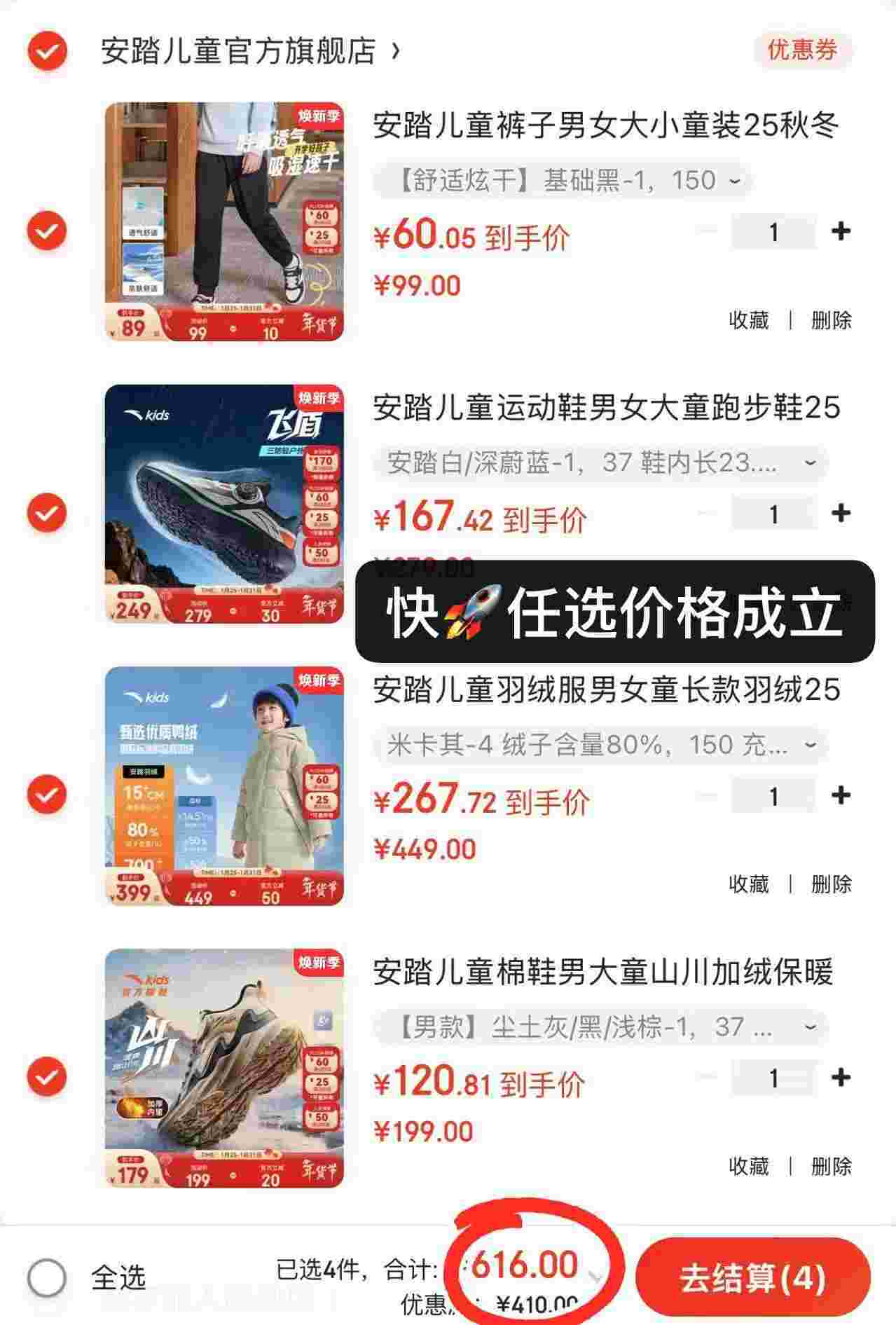
Task: Open the 安踏儿童羽绒服 product image
Action: (224, 785)
